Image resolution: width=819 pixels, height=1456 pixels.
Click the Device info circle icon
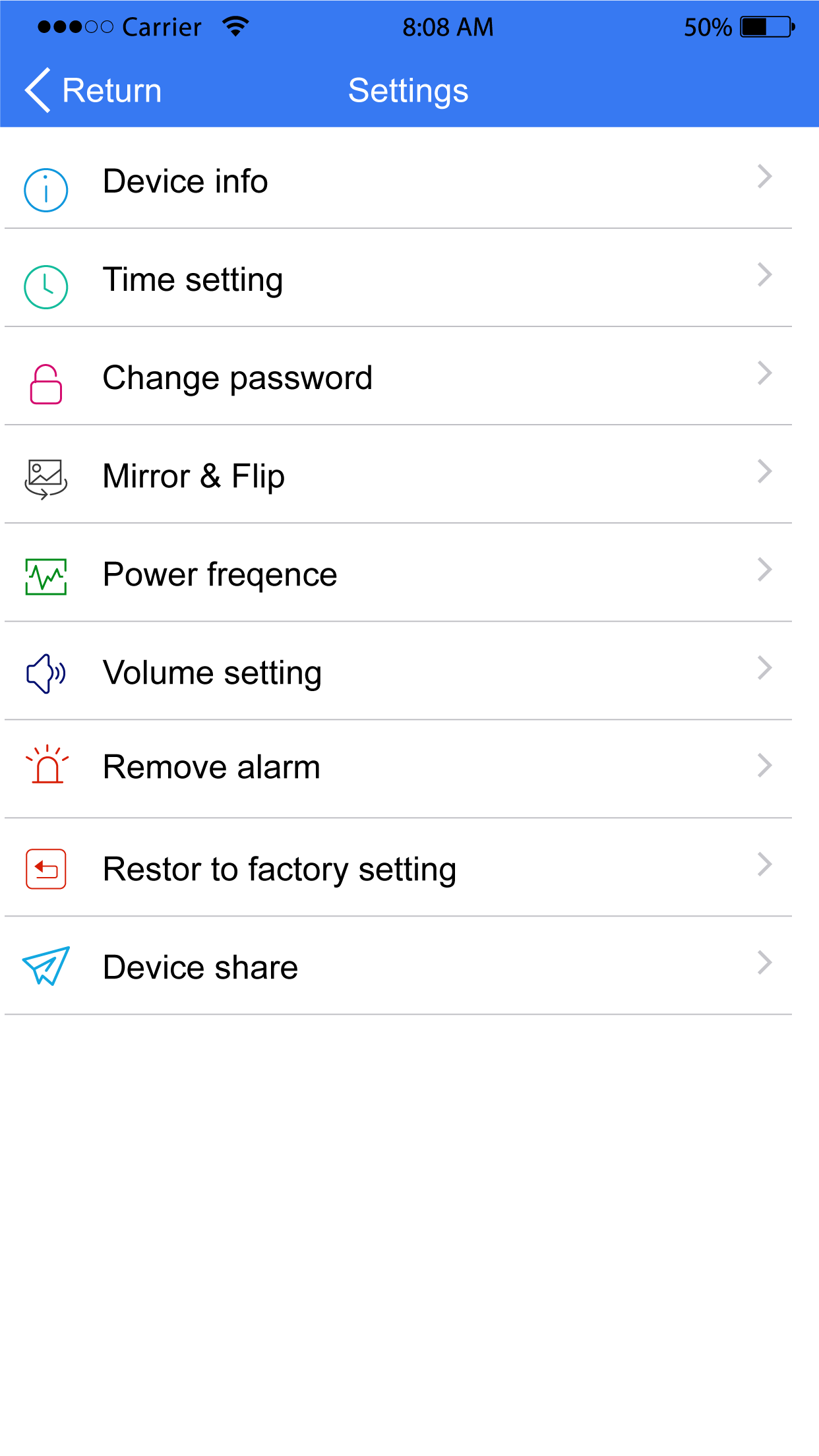[45, 189]
